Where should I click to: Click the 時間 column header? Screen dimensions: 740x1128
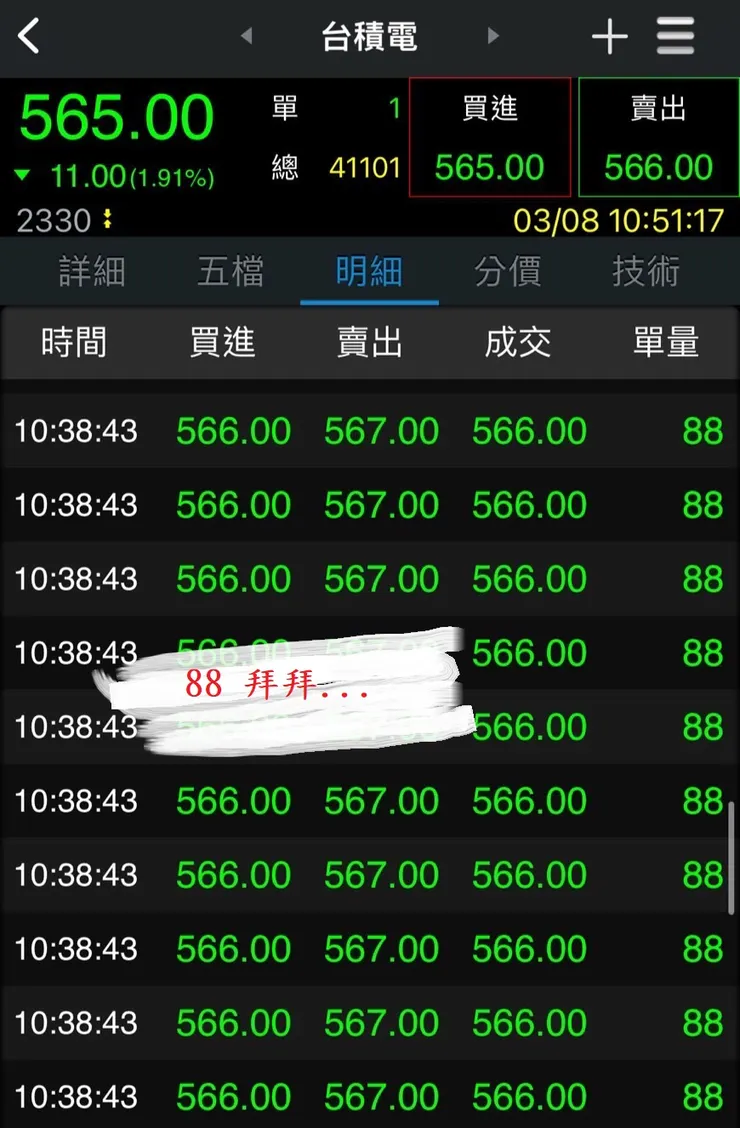pos(75,342)
